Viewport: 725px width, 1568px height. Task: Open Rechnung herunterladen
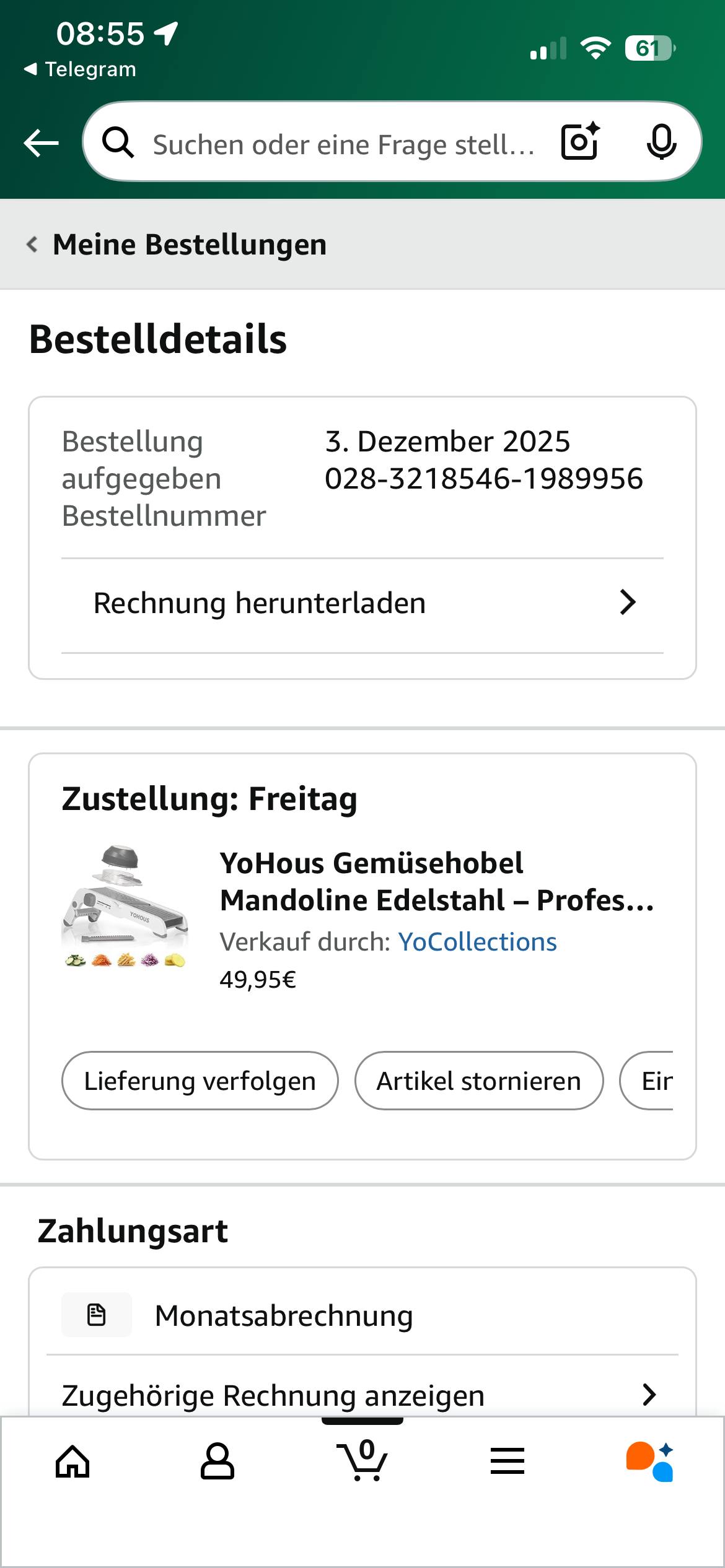362,603
